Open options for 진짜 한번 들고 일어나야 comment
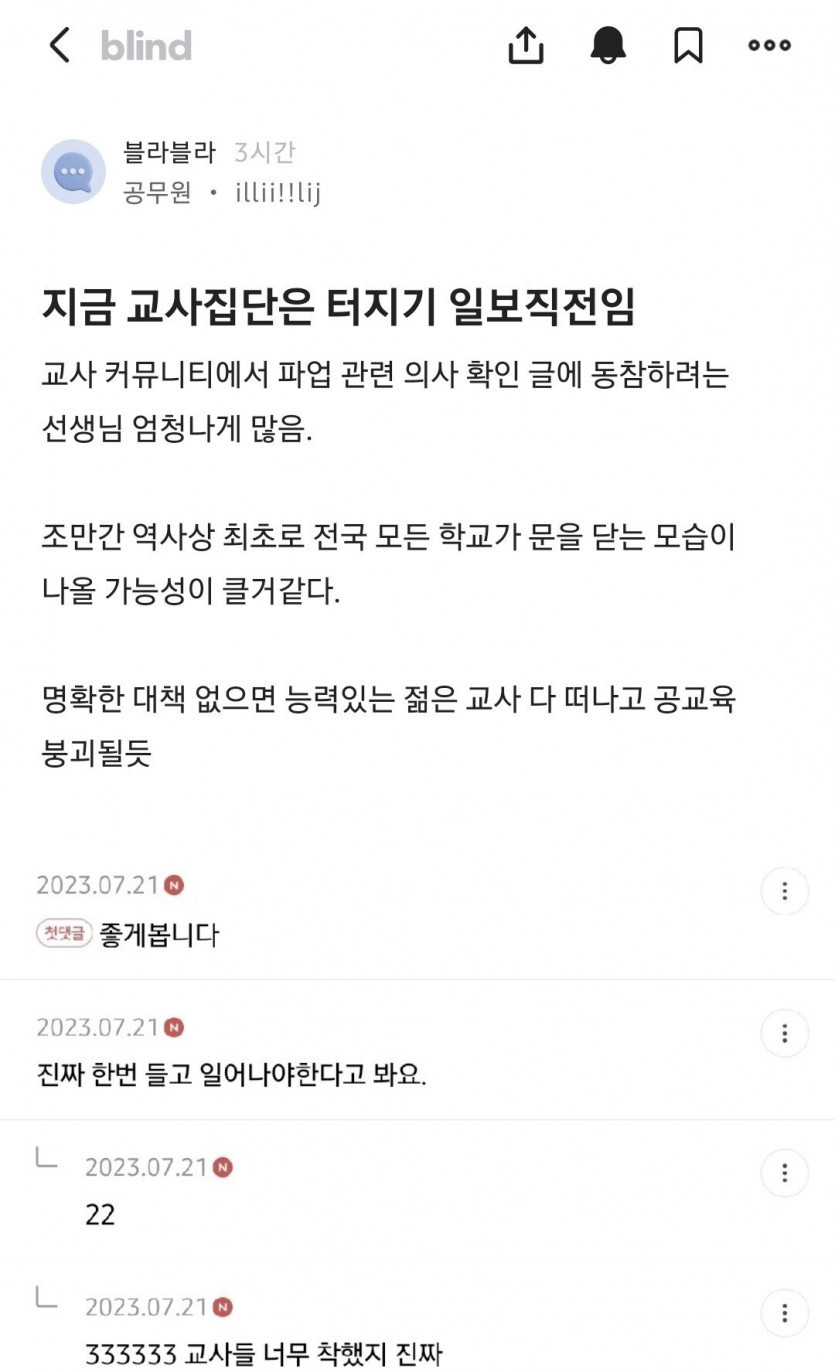This screenshot has height=1369, width=835. pos(785,1033)
